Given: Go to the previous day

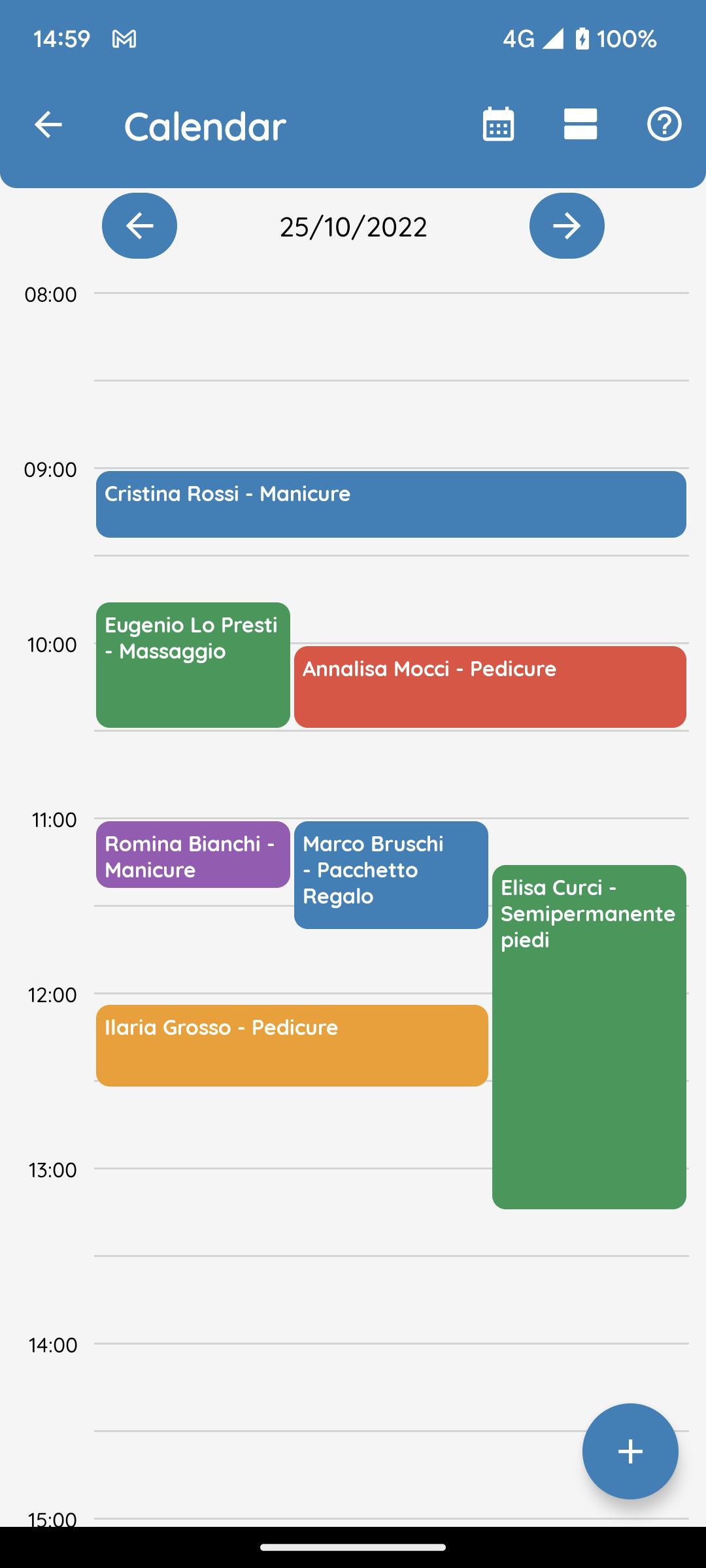Looking at the screenshot, I should point(139,225).
